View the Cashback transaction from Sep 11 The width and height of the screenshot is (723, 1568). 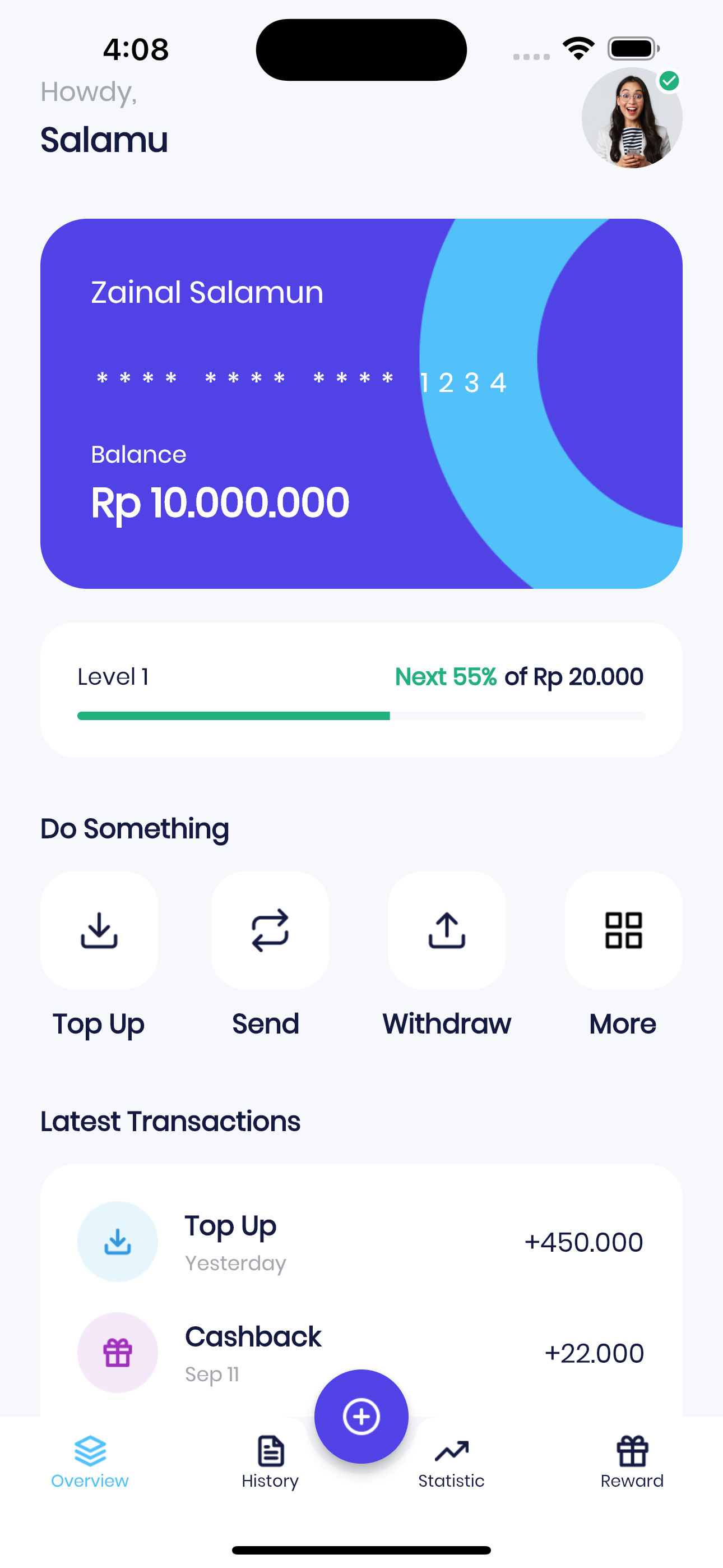[361, 1353]
